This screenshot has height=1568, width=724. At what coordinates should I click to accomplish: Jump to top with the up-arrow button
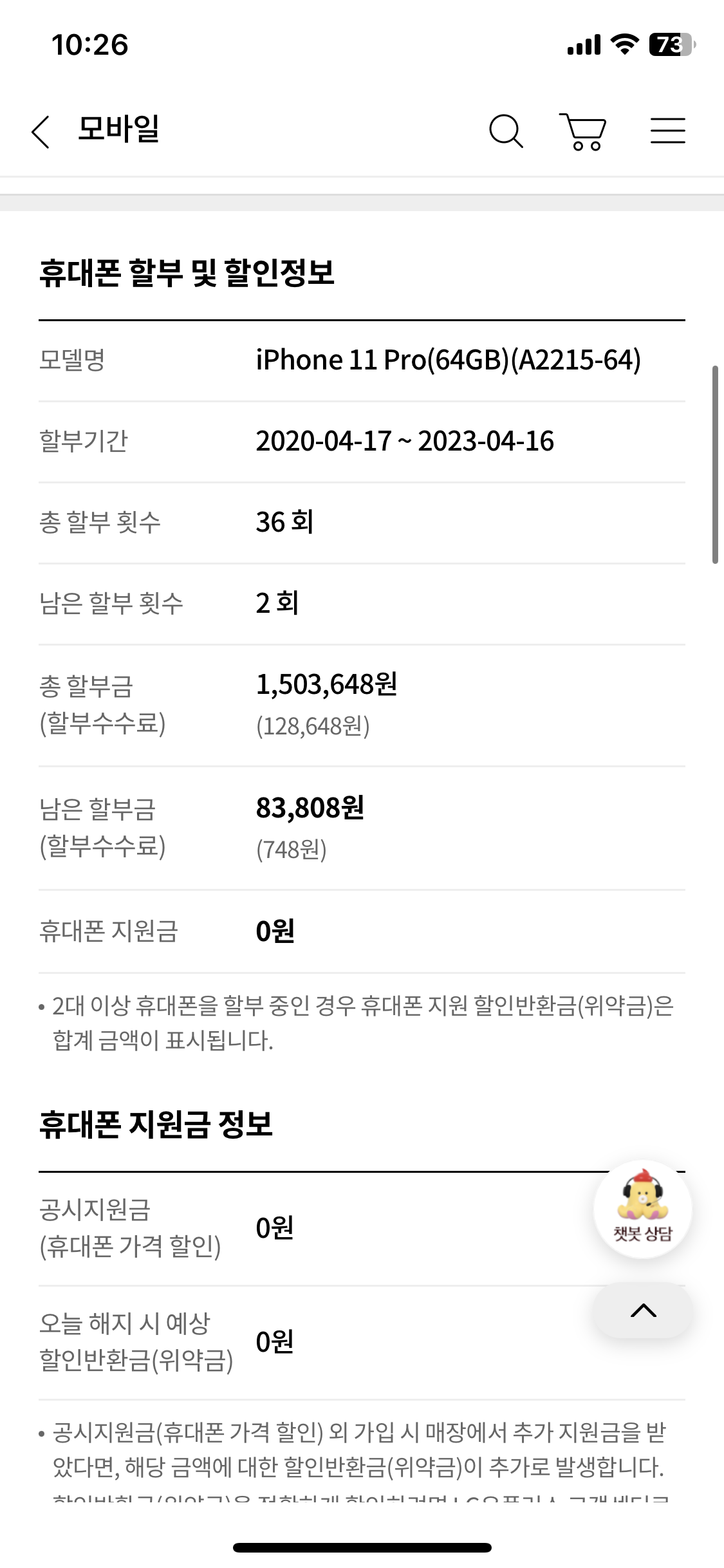pyautogui.click(x=643, y=1311)
